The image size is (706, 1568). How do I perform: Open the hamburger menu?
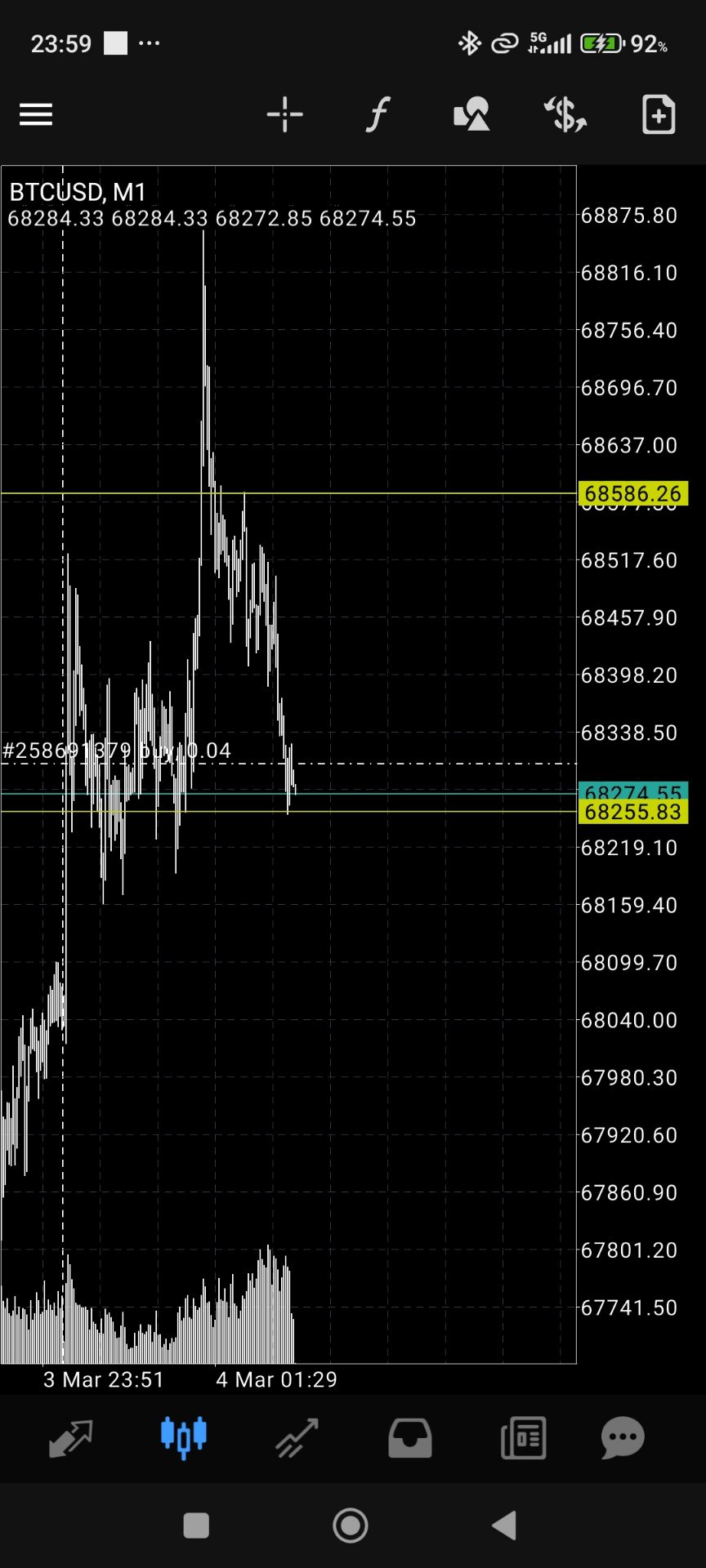point(36,114)
